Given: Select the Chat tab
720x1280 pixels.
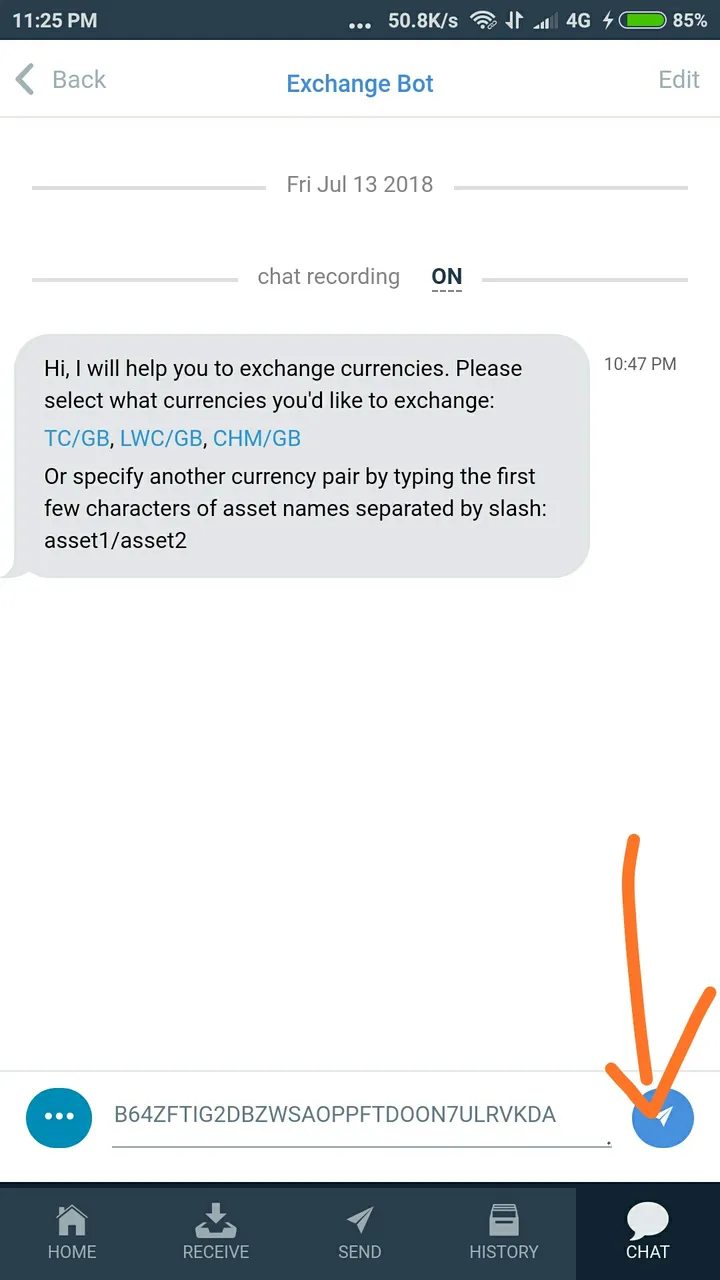Looking at the screenshot, I should click(x=648, y=1232).
